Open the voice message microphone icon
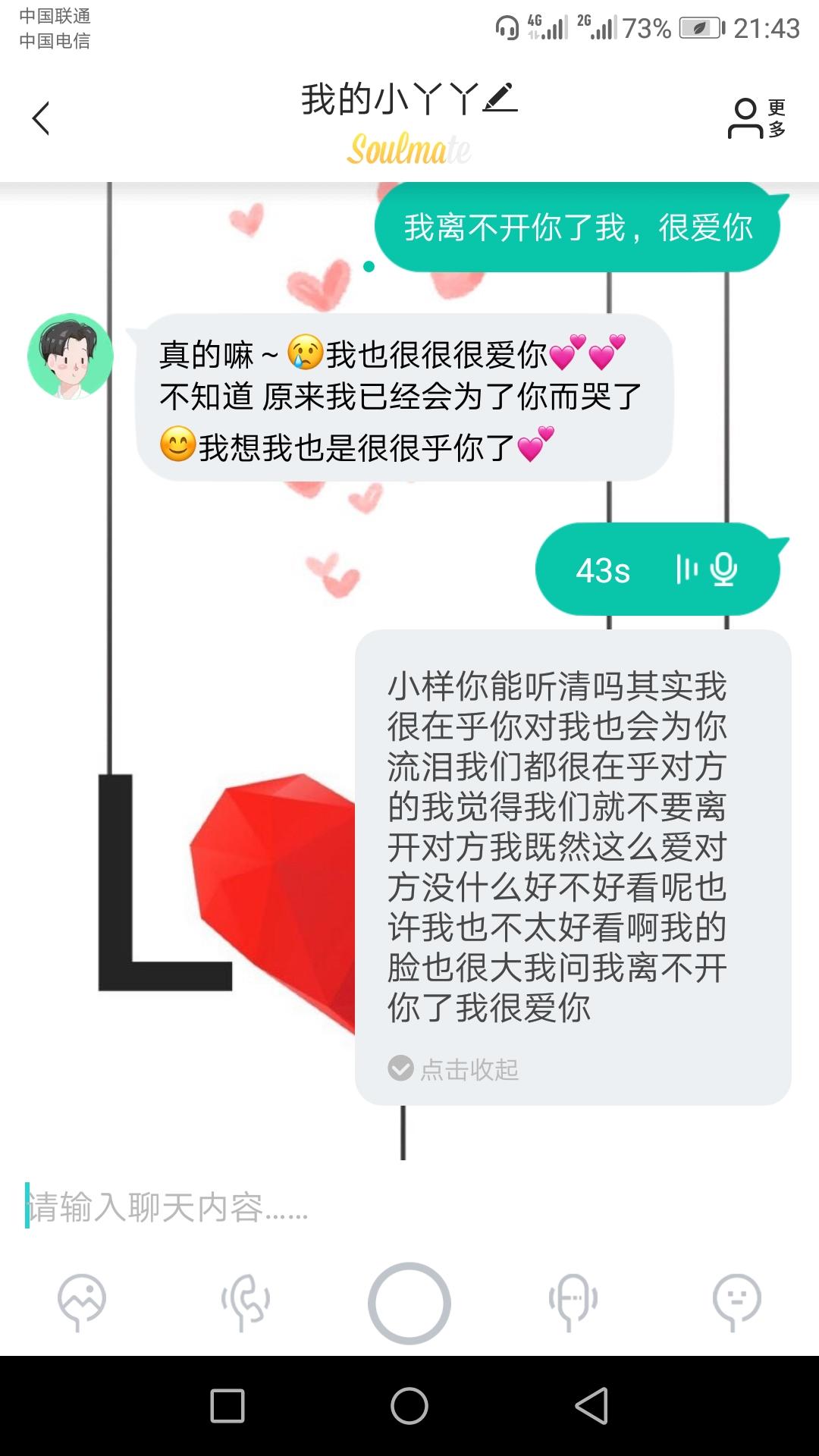The image size is (819, 1456). 573,1302
